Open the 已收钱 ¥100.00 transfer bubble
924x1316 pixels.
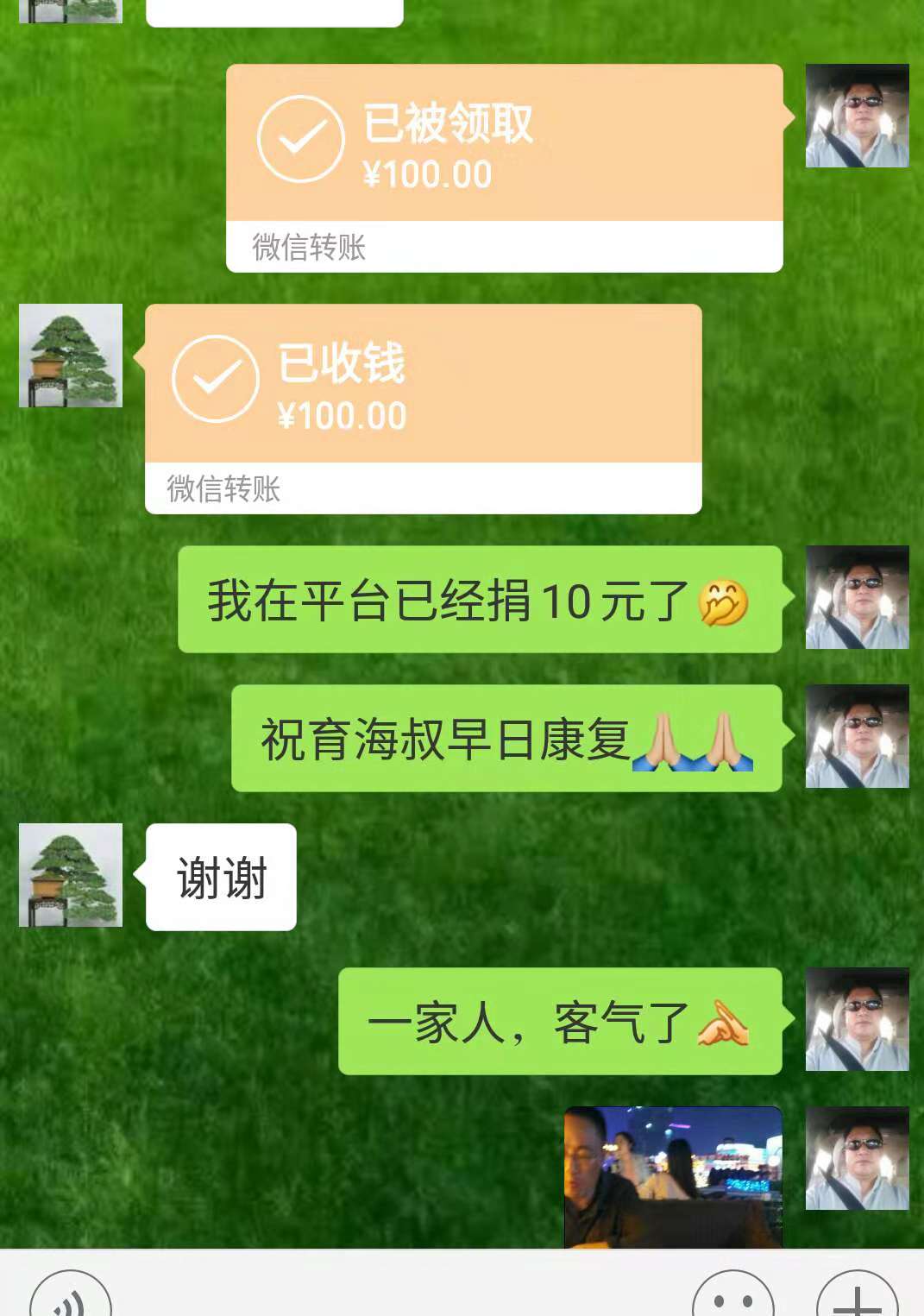423,406
